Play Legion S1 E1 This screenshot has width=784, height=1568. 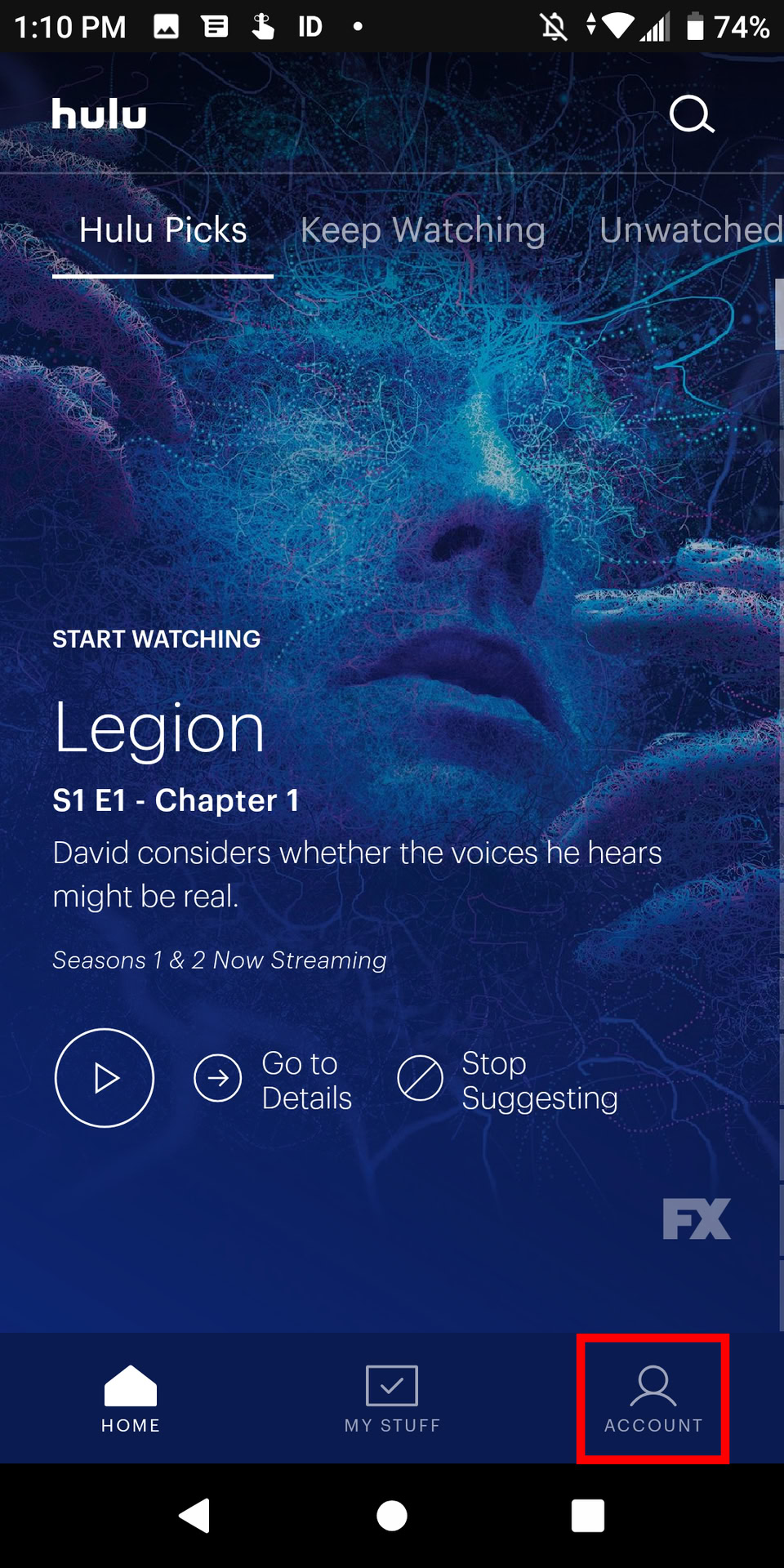[x=105, y=1078]
